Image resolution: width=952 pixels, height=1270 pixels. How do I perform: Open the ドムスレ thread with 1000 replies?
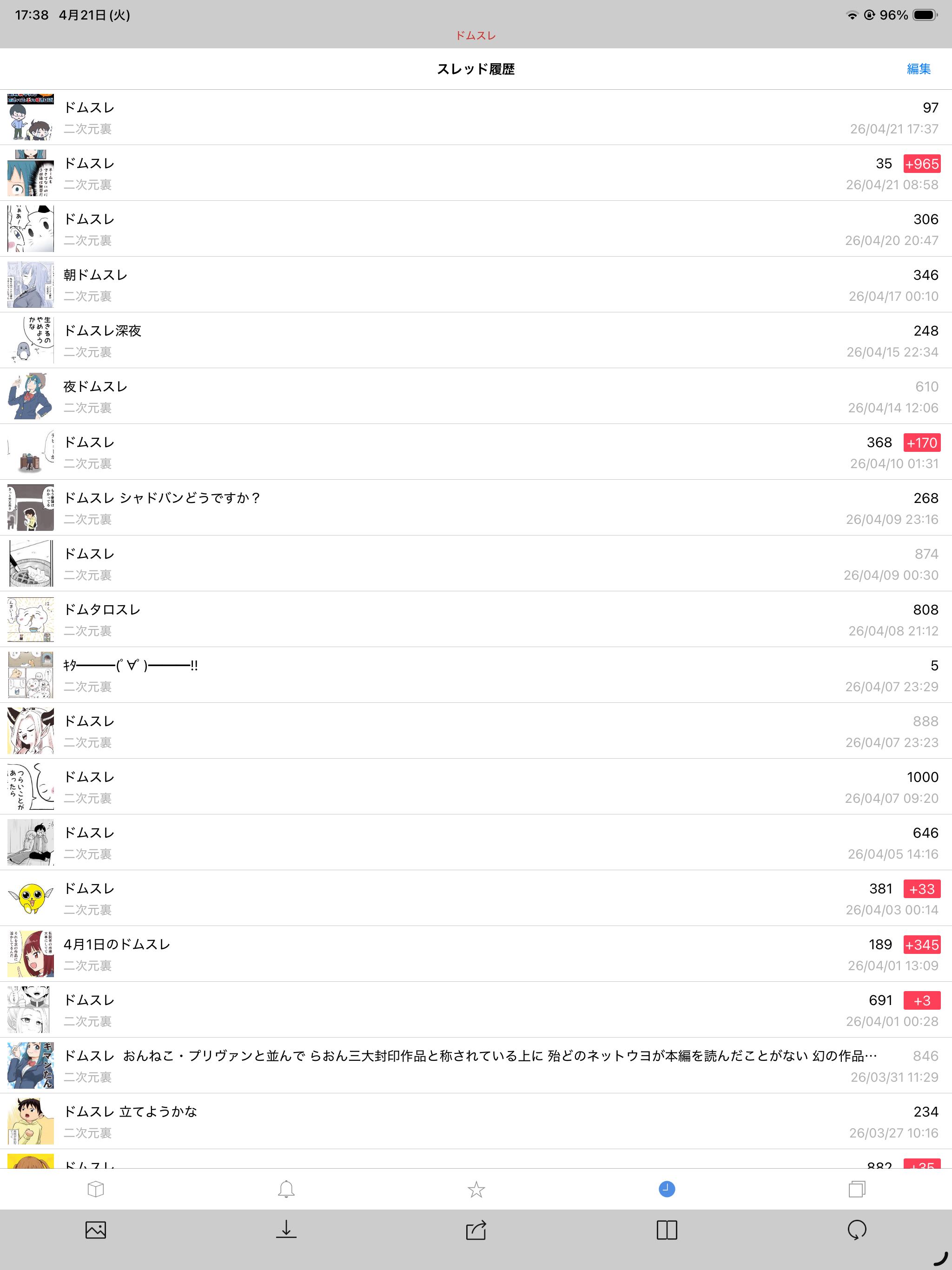pos(476,787)
